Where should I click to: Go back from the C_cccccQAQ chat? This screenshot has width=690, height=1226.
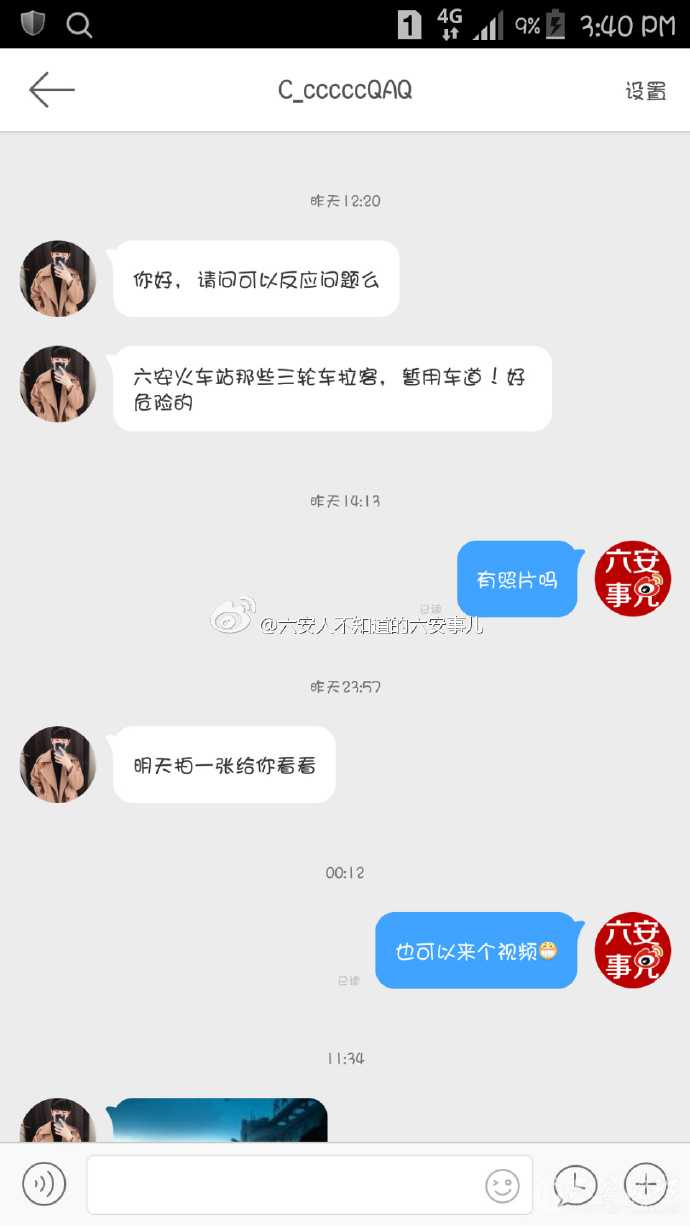pos(51,90)
